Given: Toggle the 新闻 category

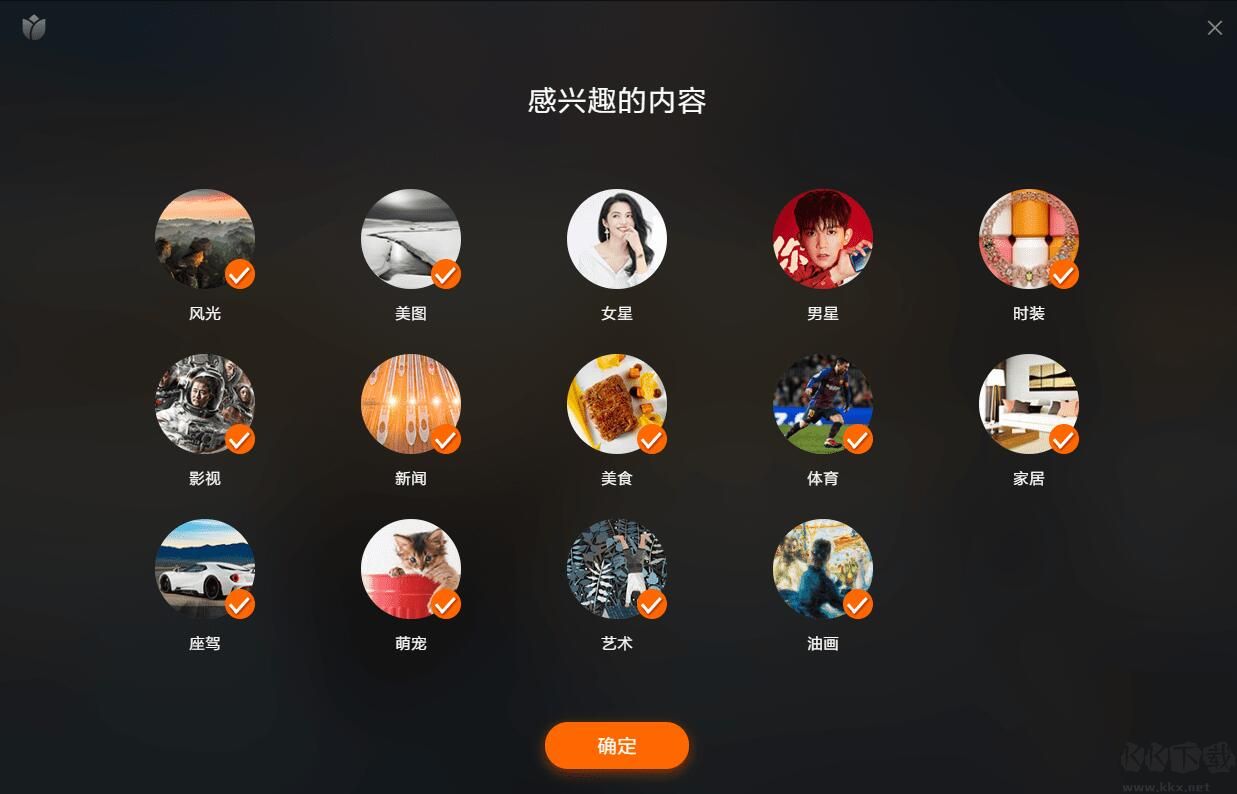Looking at the screenshot, I should (x=411, y=405).
